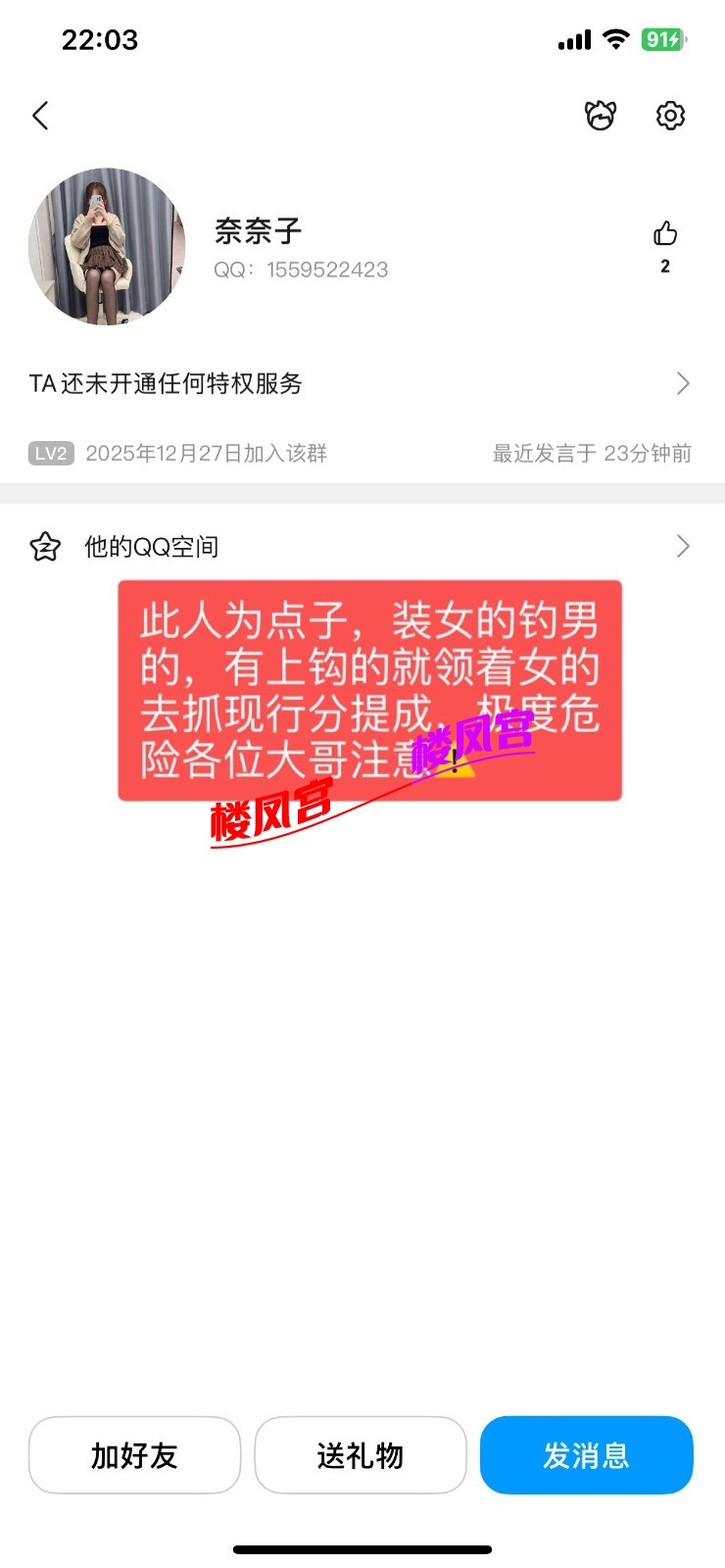Select 送礼物 to send a gift
Screen dimensions: 725x1568
pos(361,1455)
